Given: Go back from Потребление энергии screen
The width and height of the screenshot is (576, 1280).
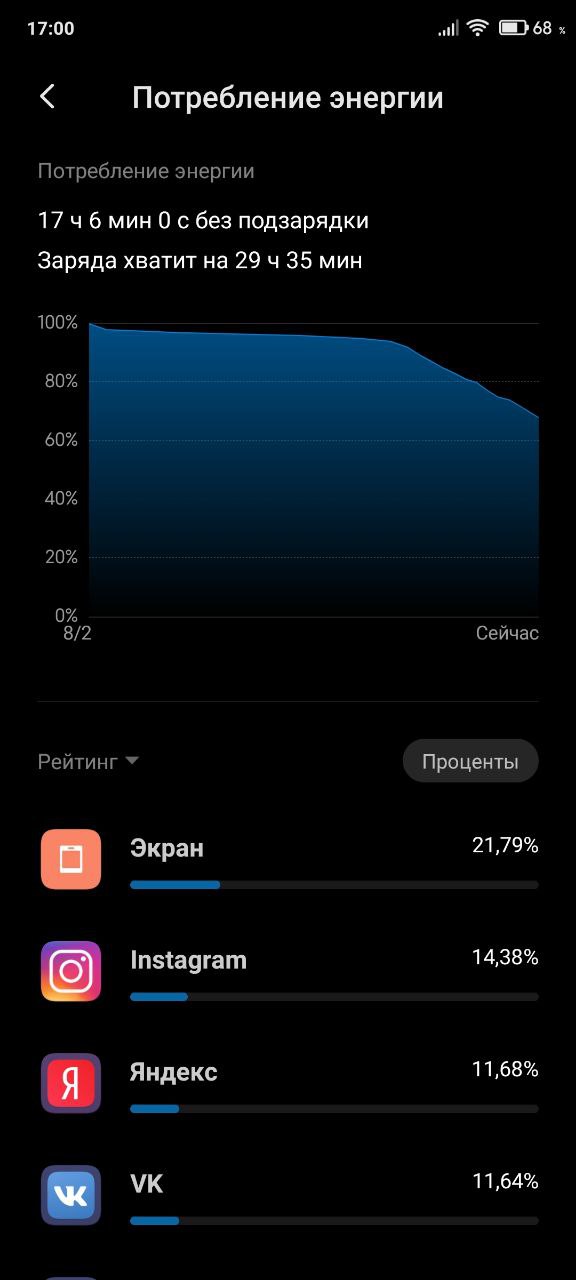Looking at the screenshot, I should click(47, 97).
